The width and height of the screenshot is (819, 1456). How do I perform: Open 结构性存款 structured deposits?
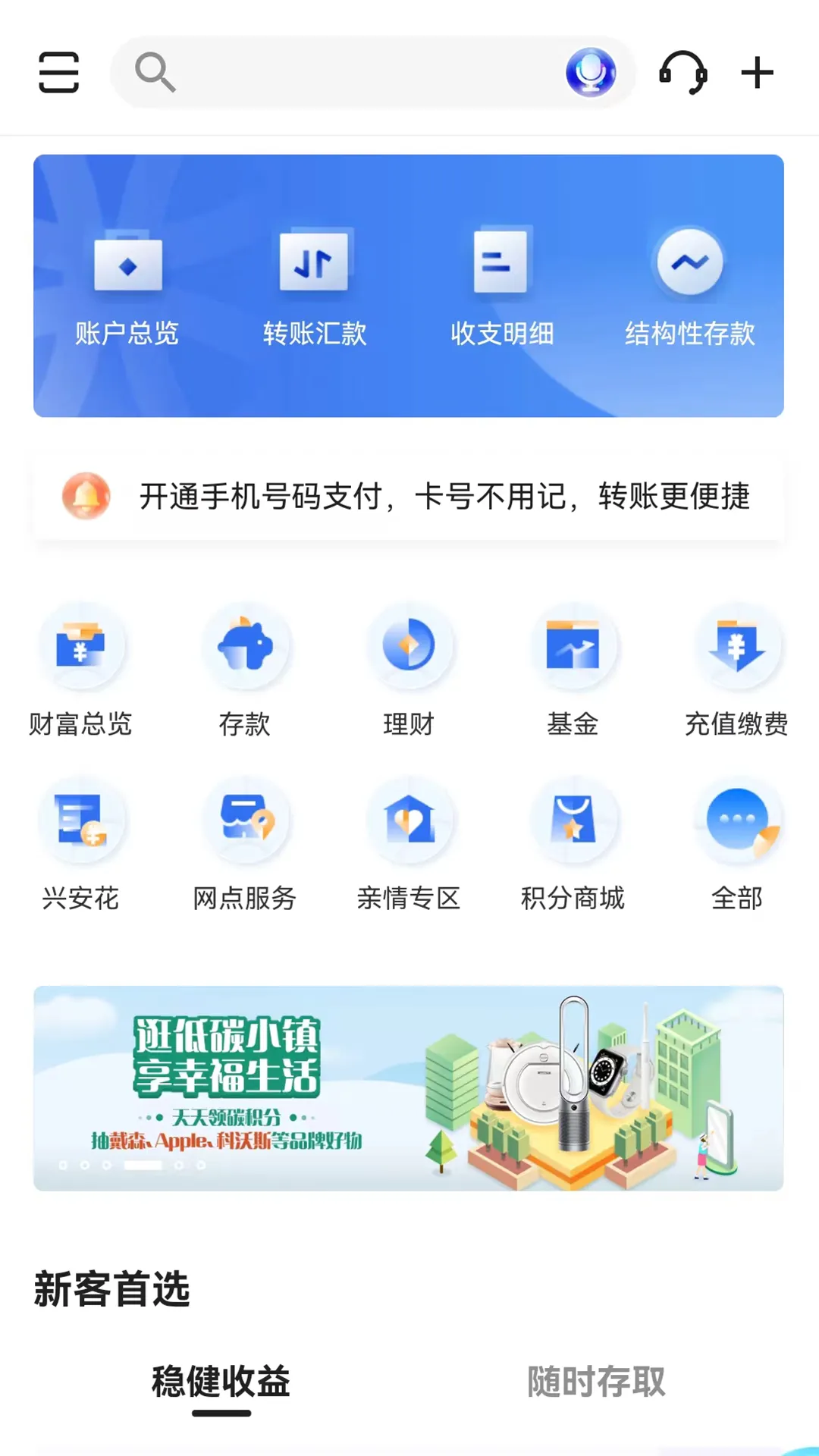pos(689,288)
